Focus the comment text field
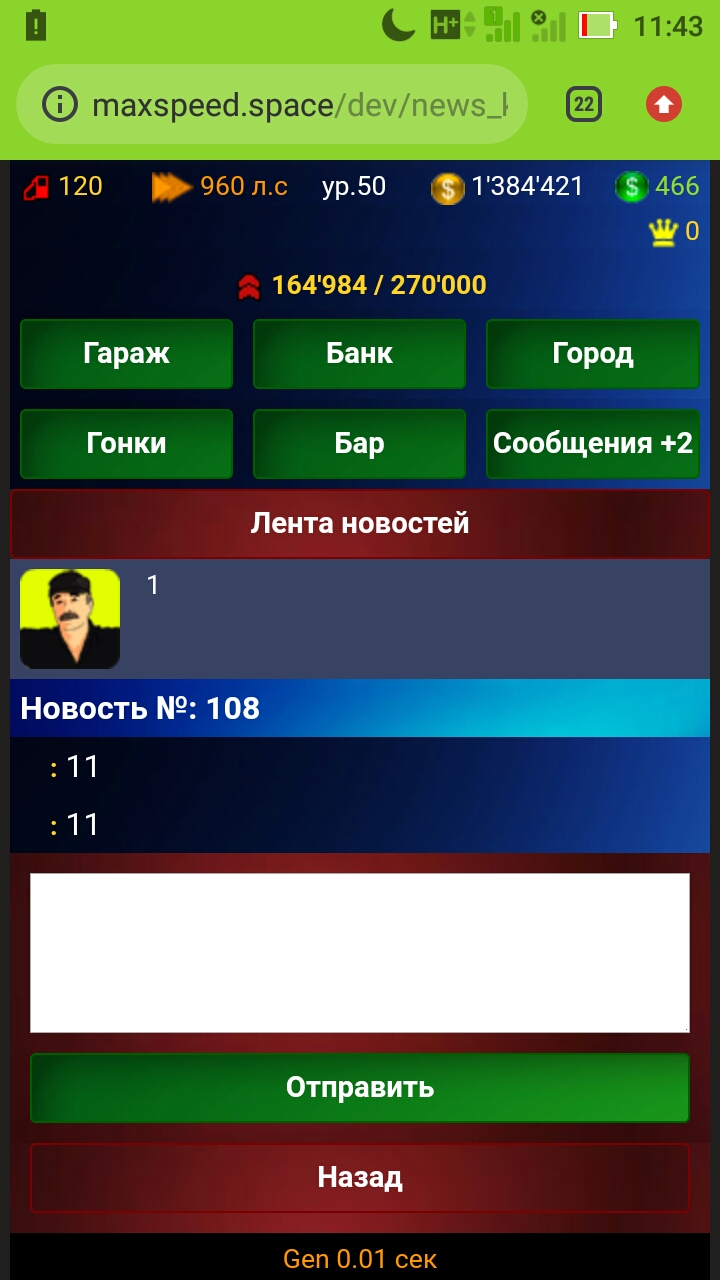The height and width of the screenshot is (1280, 720). (x=359, y=952)
